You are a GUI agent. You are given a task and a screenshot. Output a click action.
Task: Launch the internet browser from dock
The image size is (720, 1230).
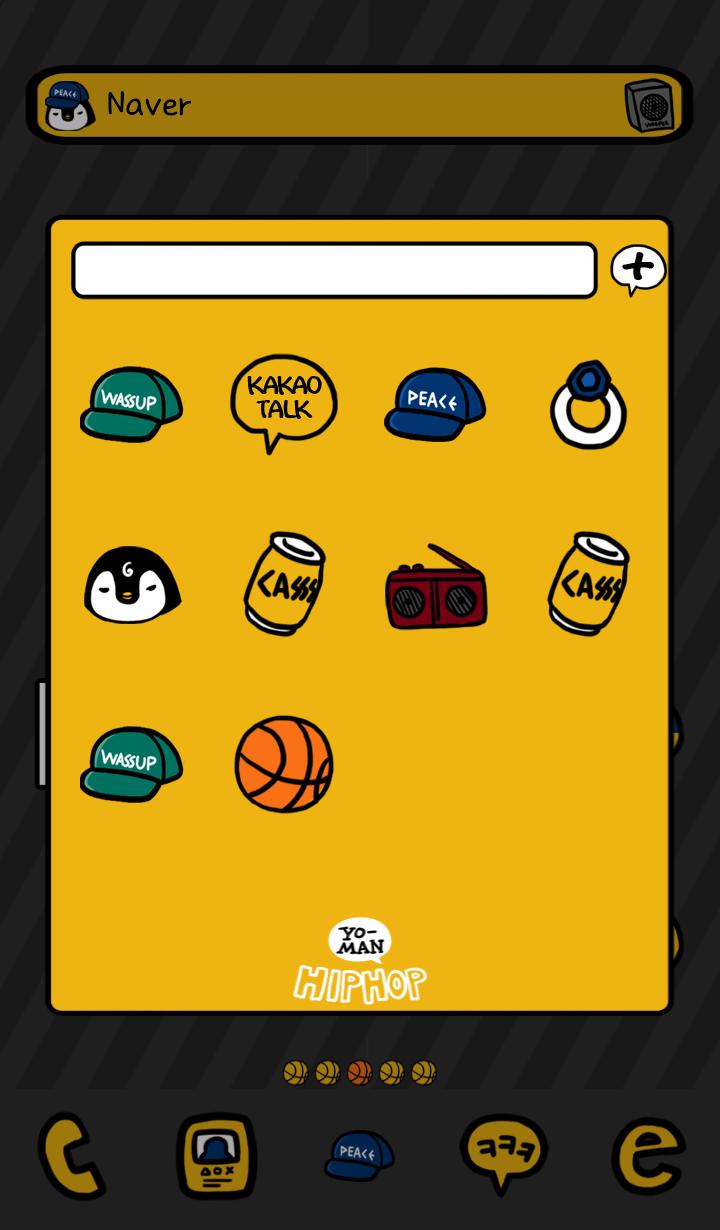click(x=648, y=1156)
